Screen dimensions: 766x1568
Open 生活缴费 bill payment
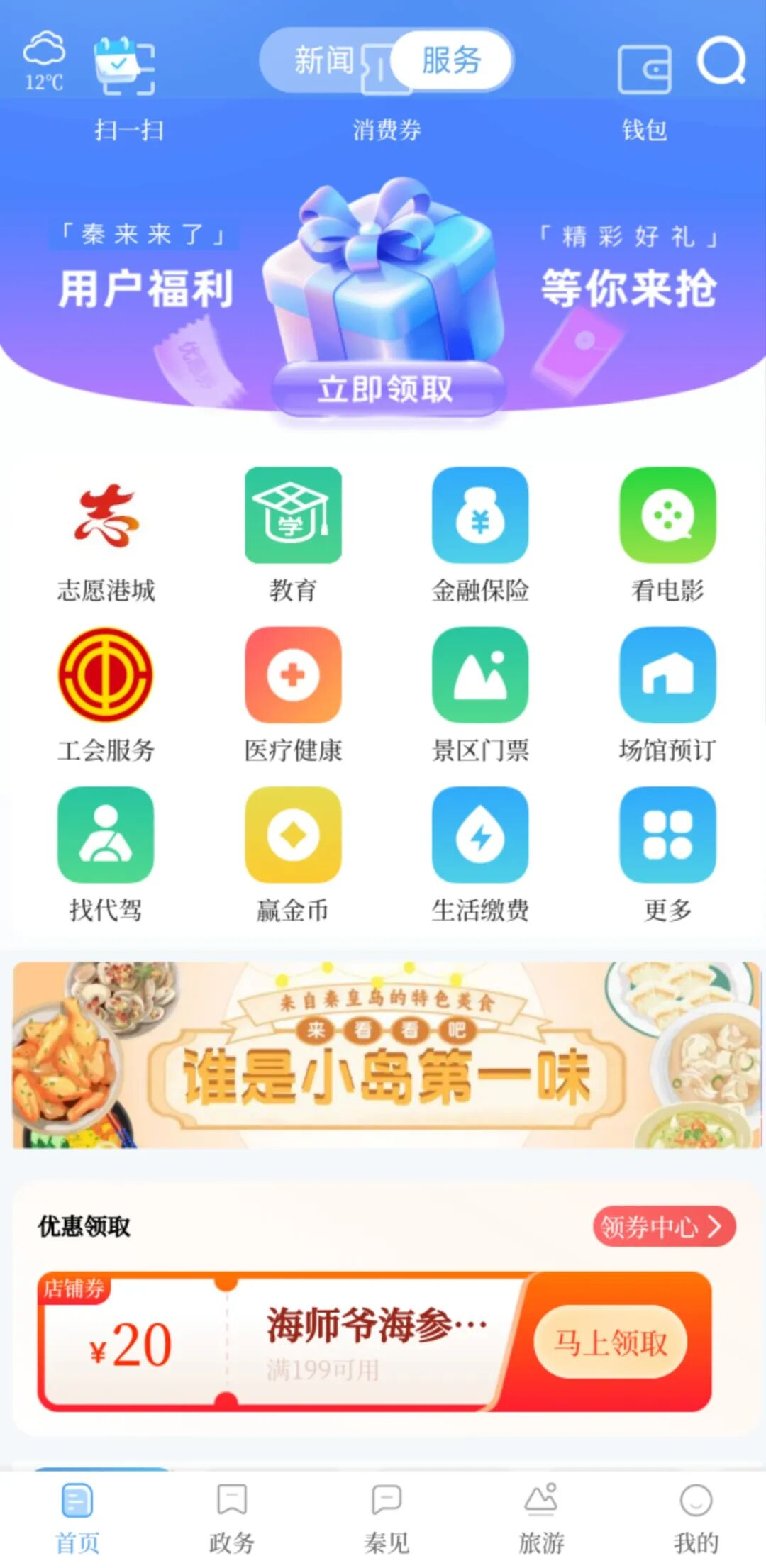click(x=480, y=854)
